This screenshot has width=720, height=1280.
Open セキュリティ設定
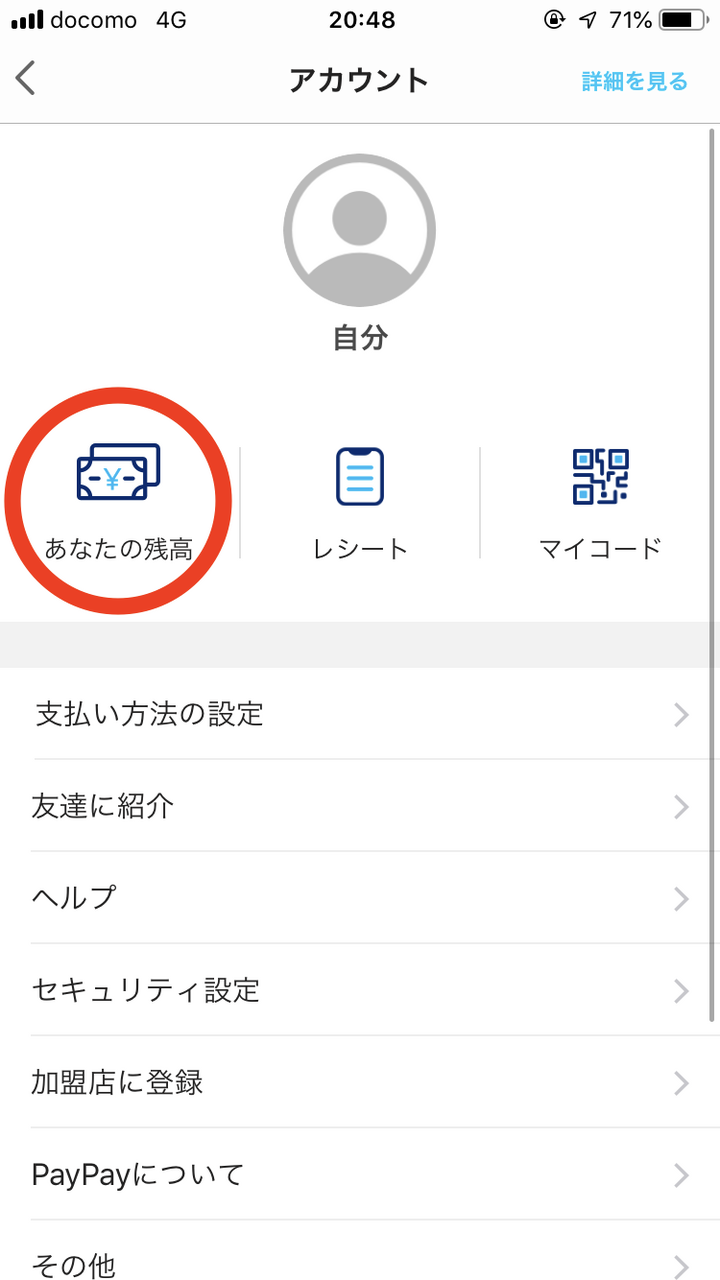360,990
